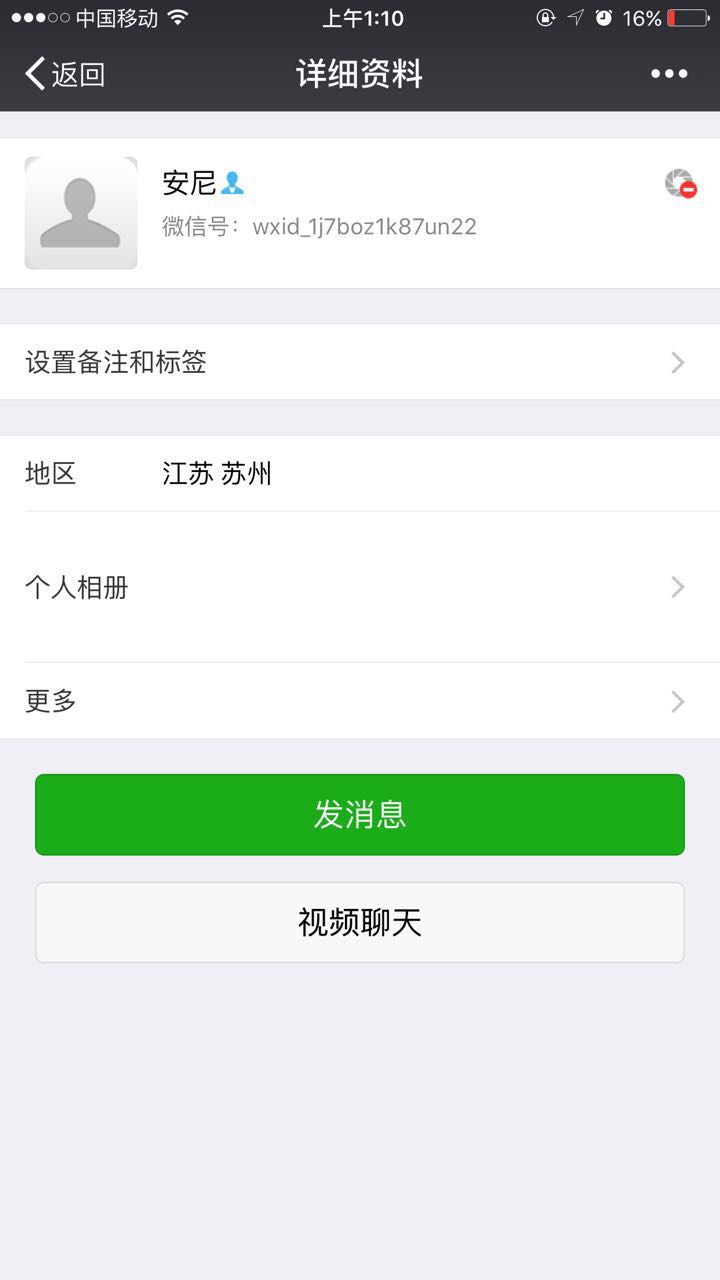View 安尼's profile avatar
This screenshot has height=1280, width=720.
pyautogui.click(x=81, y=213)
